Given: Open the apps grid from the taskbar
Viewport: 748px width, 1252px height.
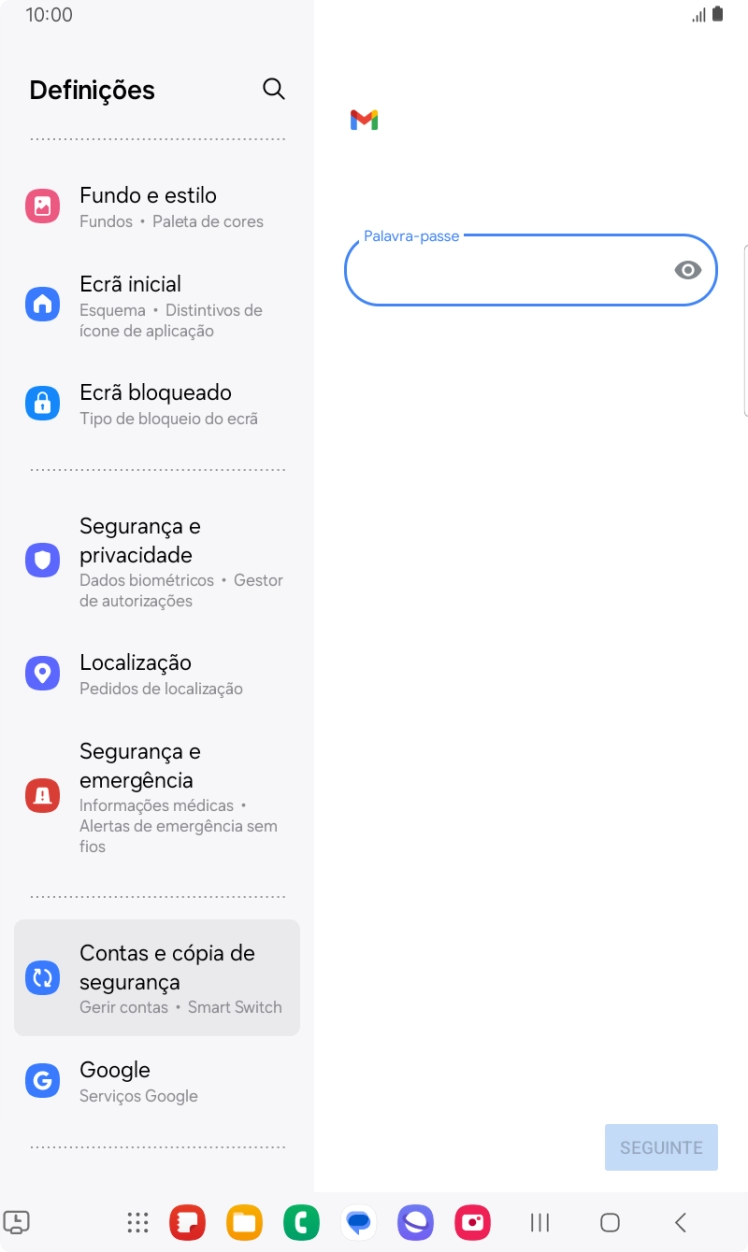Looking at the screenshot, I should pos(137,1222).
